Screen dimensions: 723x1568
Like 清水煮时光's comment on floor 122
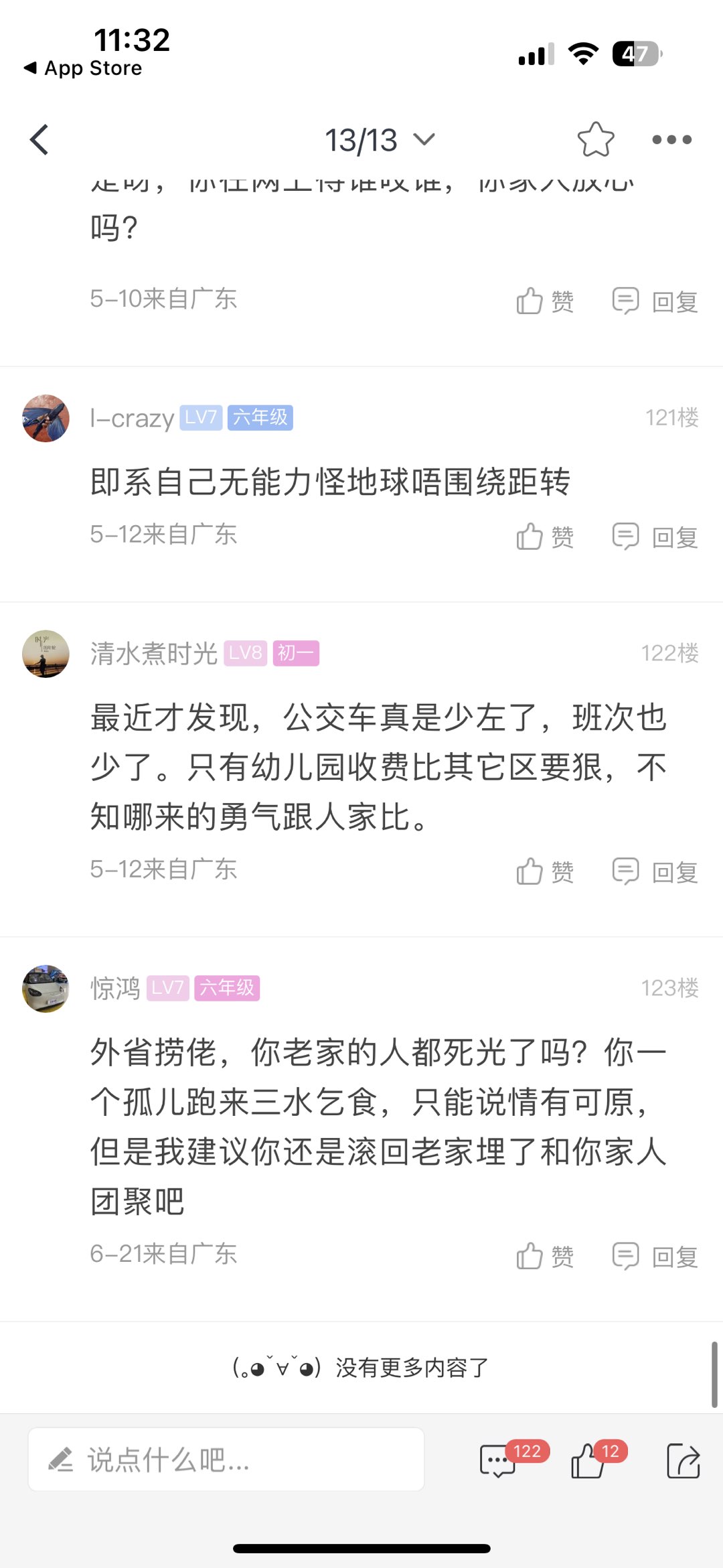pyautogui.click(x=545, y=871)
